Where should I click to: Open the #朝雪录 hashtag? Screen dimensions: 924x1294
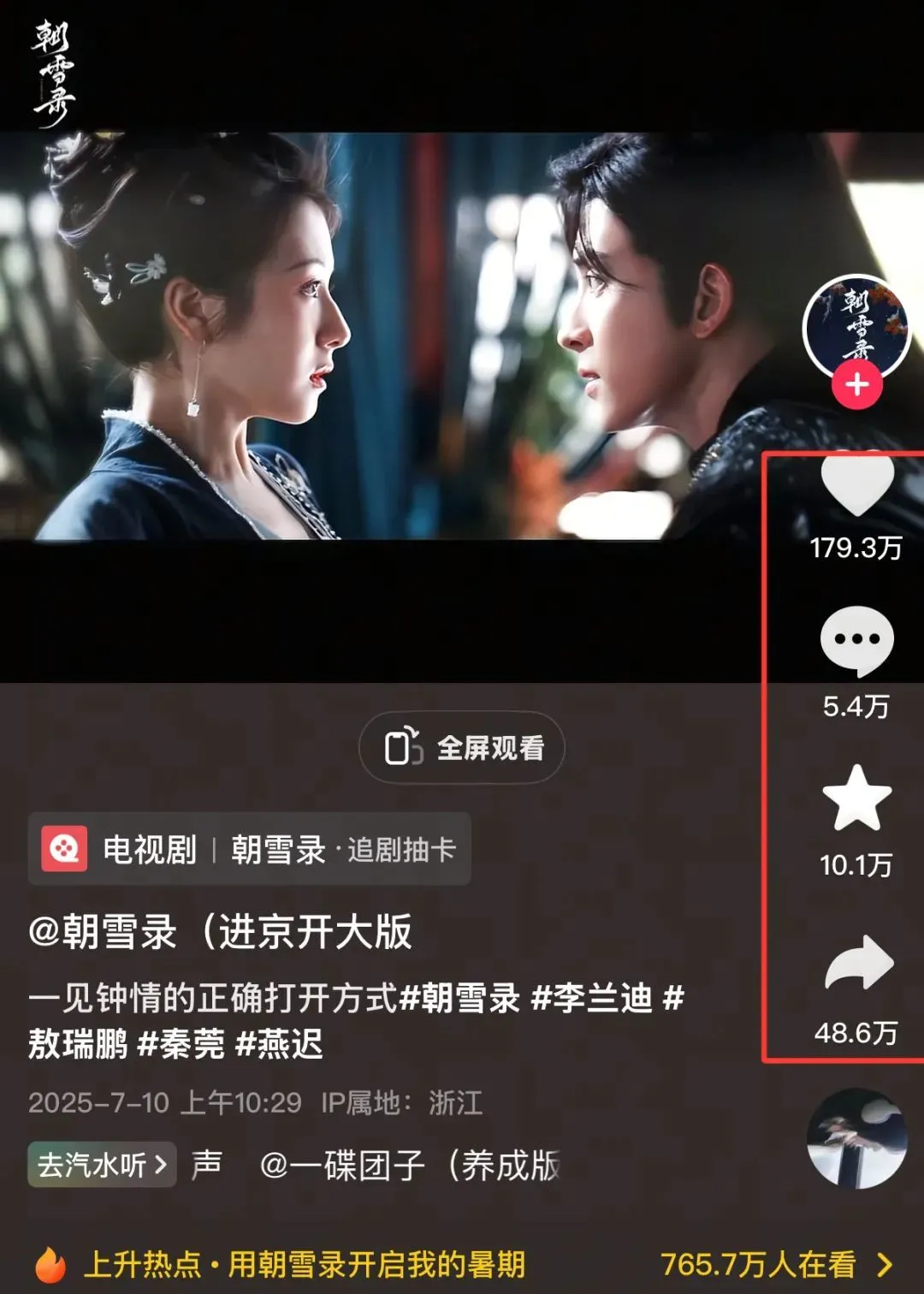tap(460, 998)
